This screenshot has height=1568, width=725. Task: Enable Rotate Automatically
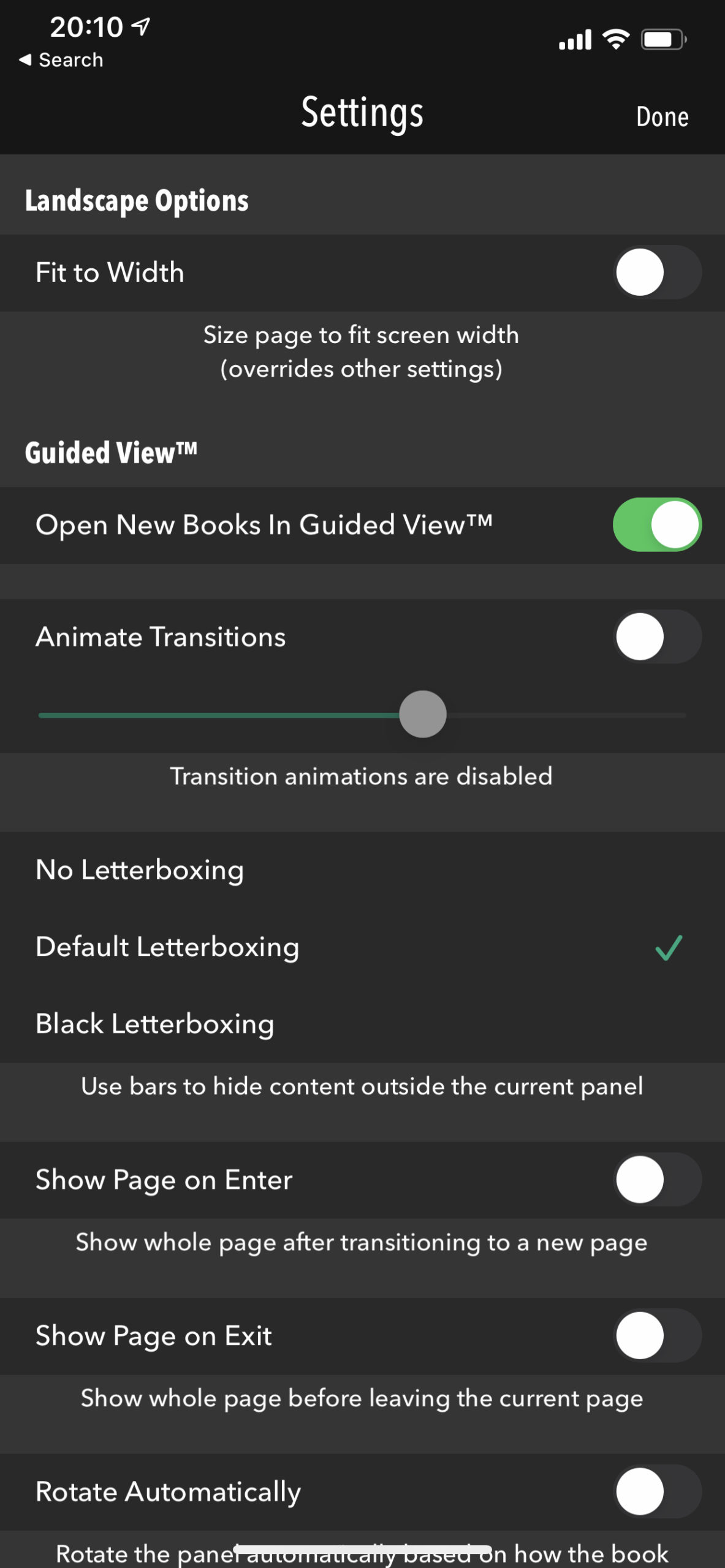coord(658,1491)
